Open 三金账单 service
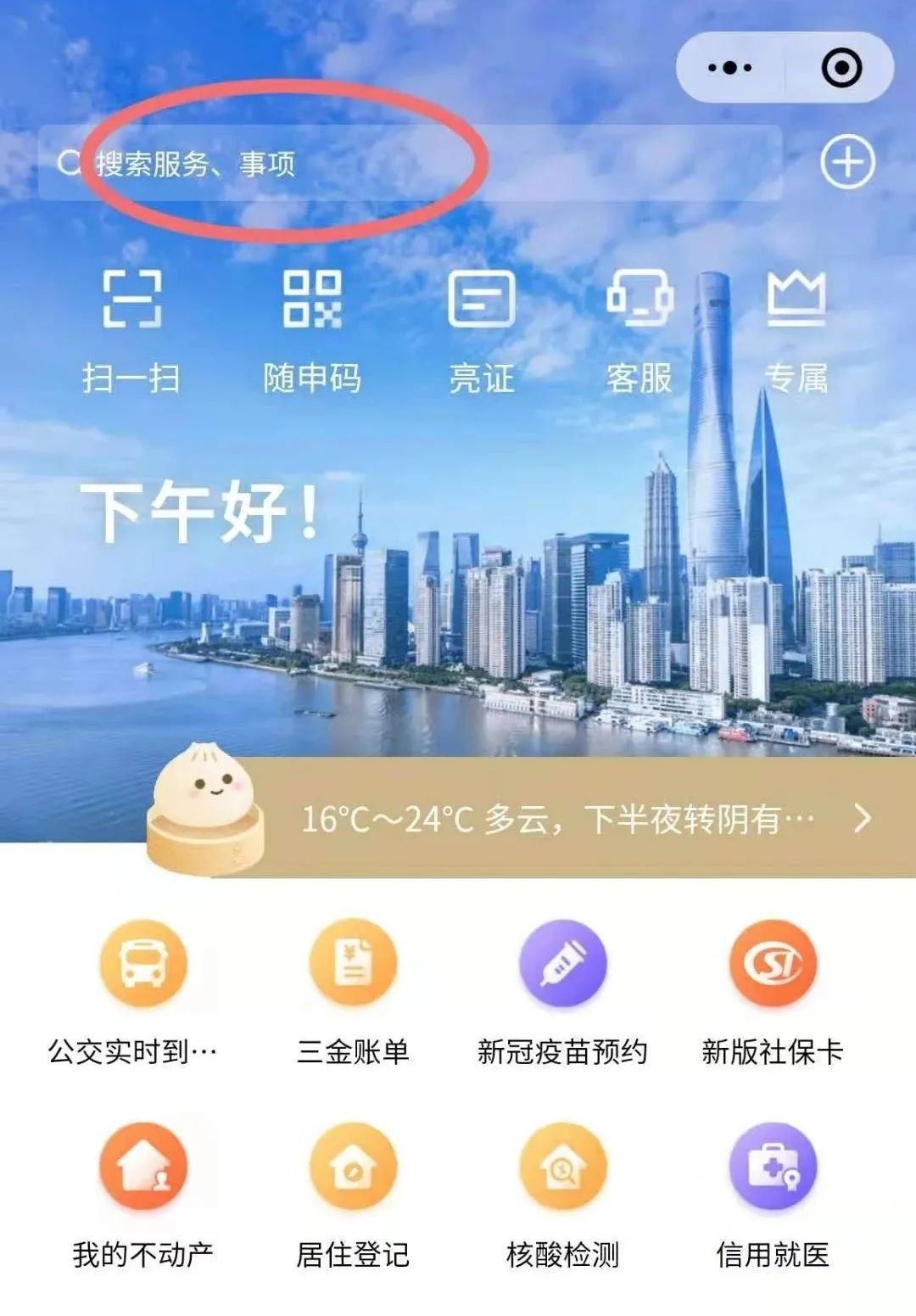The image size is (916, 1316). point(353,988)
